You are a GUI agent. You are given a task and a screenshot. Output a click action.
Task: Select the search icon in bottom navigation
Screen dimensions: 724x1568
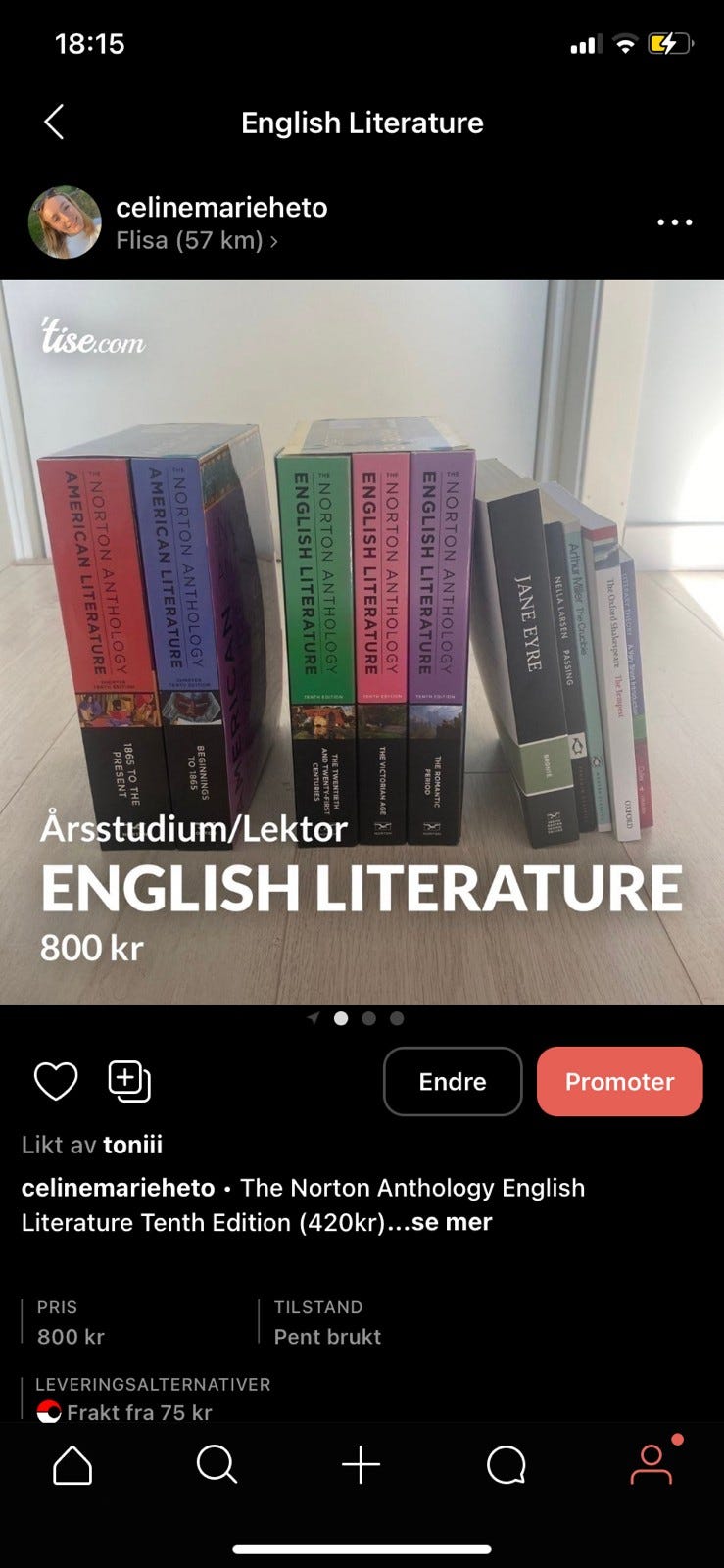217,1466
